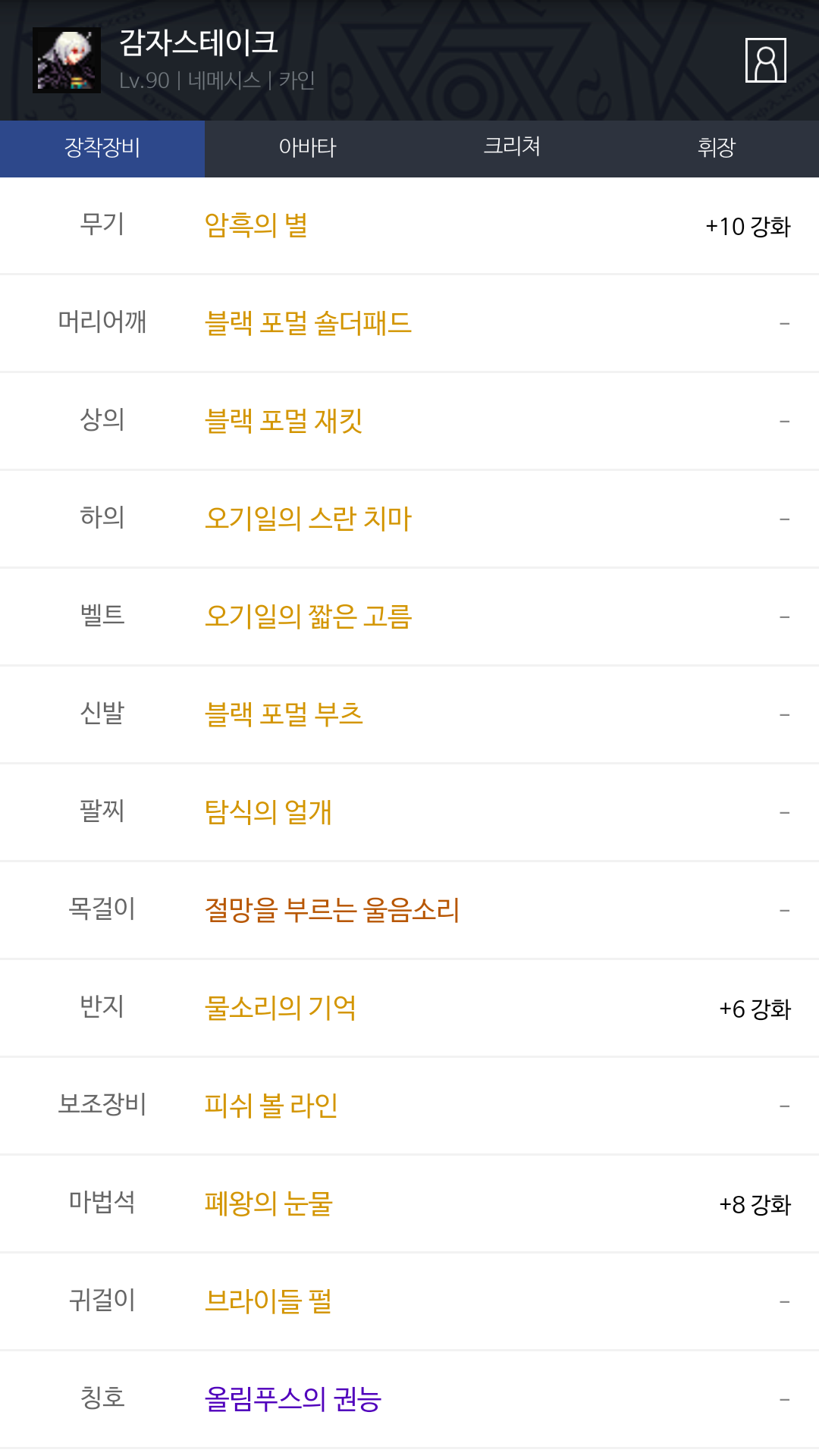
Task: View 블랙 포멀 숄더패드 details
Action: (x=308, y=324)
